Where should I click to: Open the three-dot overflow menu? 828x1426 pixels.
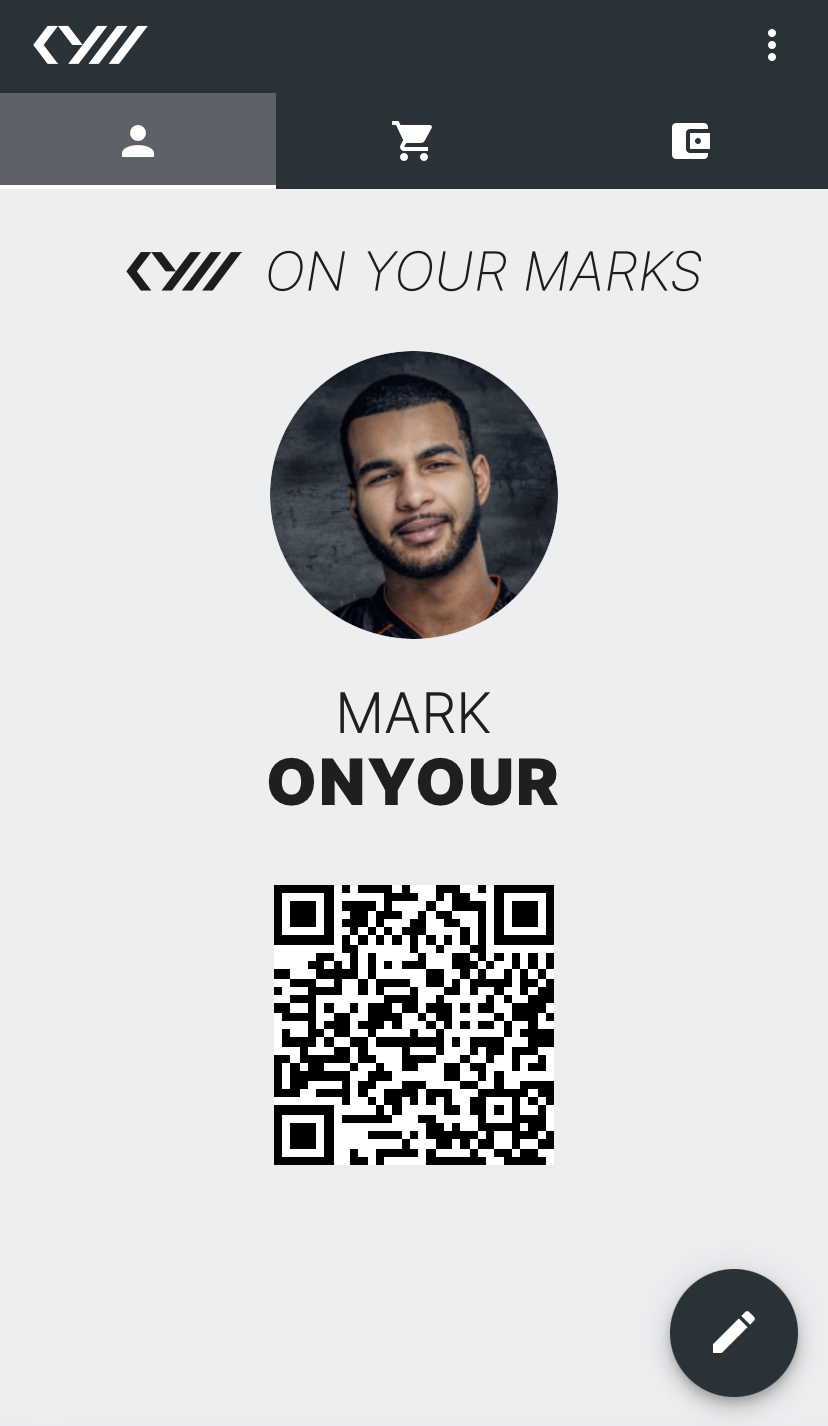point(771,45)
